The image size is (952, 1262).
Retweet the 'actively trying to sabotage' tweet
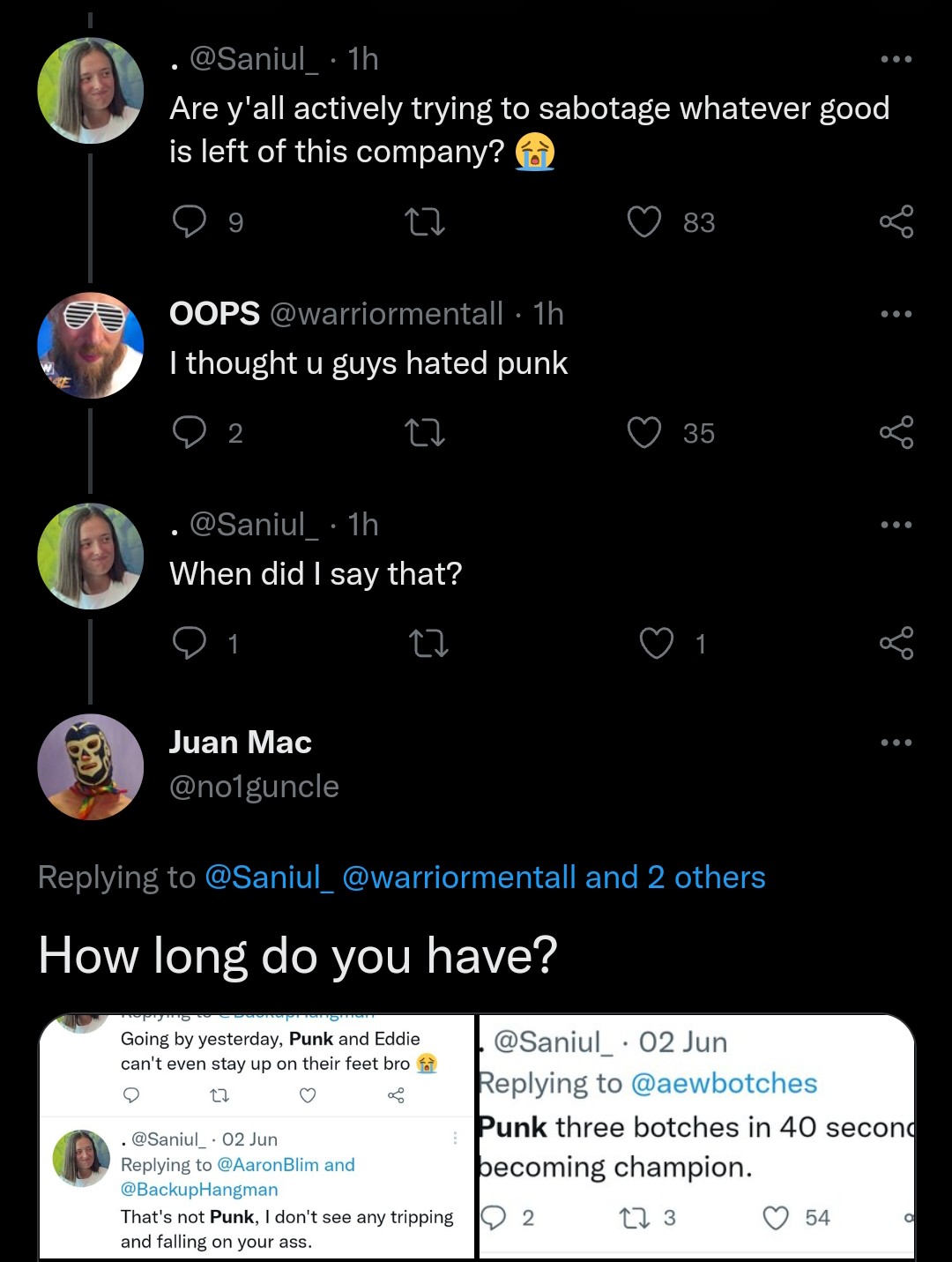[x=424, y=222]
